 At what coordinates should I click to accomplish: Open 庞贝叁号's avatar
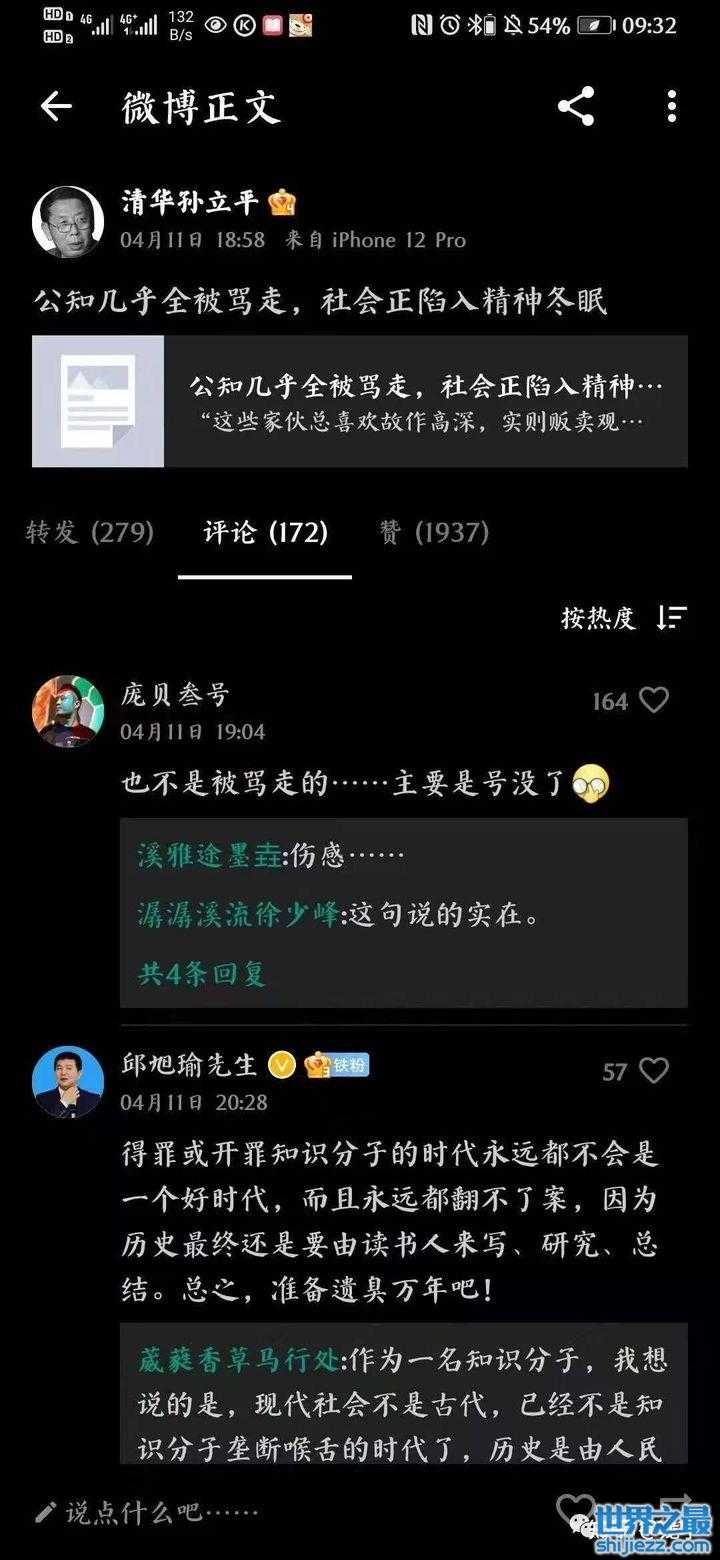68,711
